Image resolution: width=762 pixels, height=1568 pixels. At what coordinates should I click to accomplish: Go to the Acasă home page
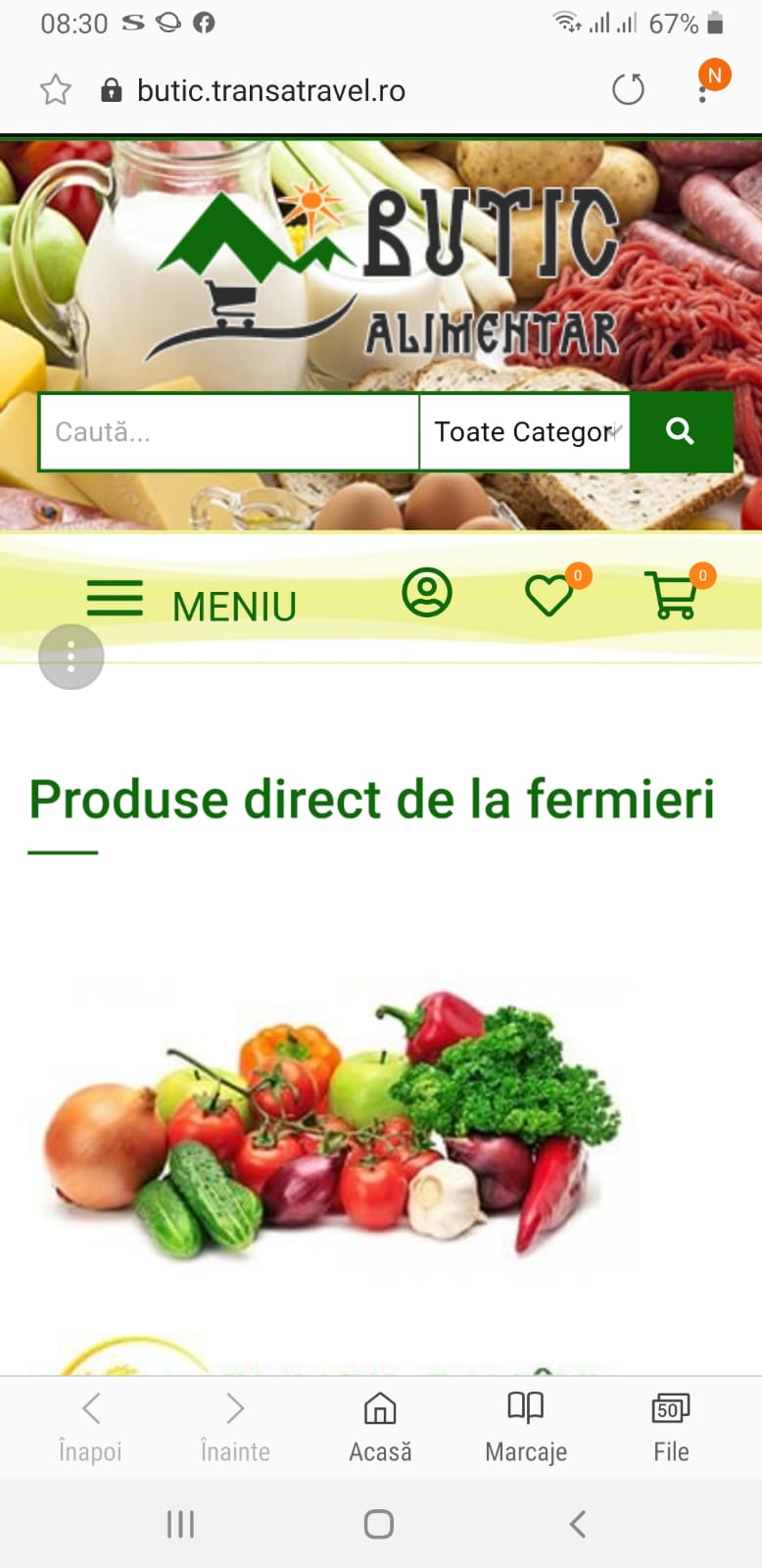tap(380, 1427)
